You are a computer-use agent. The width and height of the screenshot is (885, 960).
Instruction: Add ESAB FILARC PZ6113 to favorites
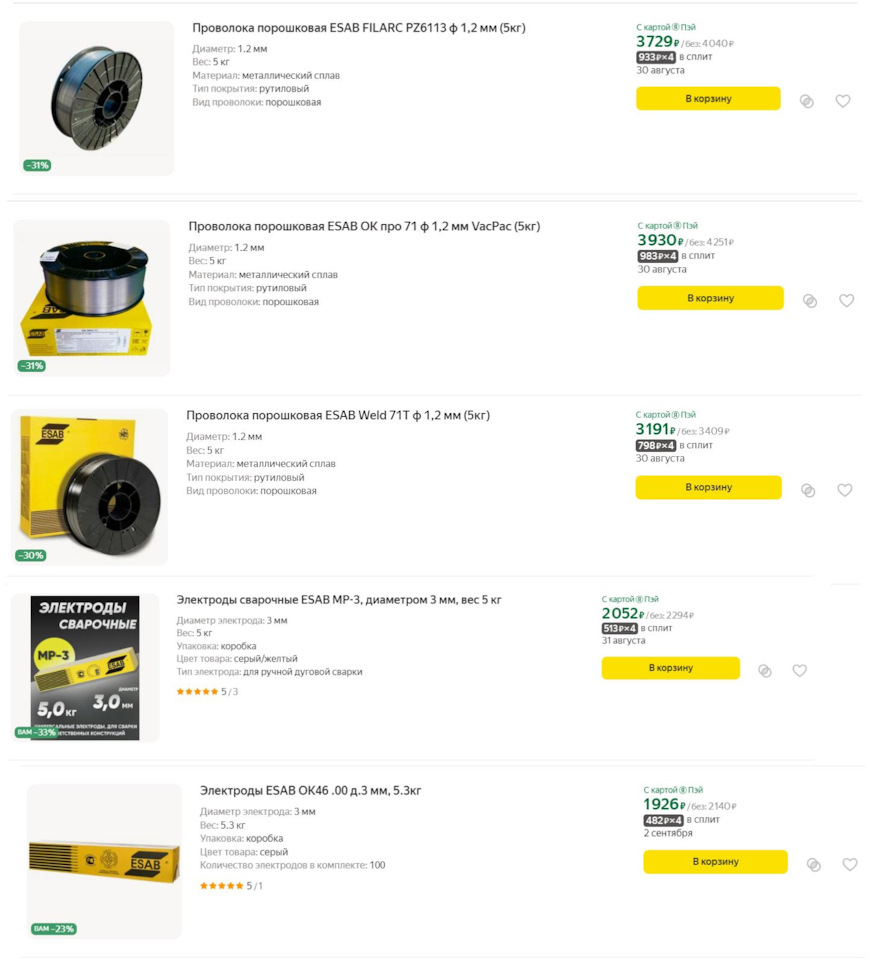pos(843,101)
